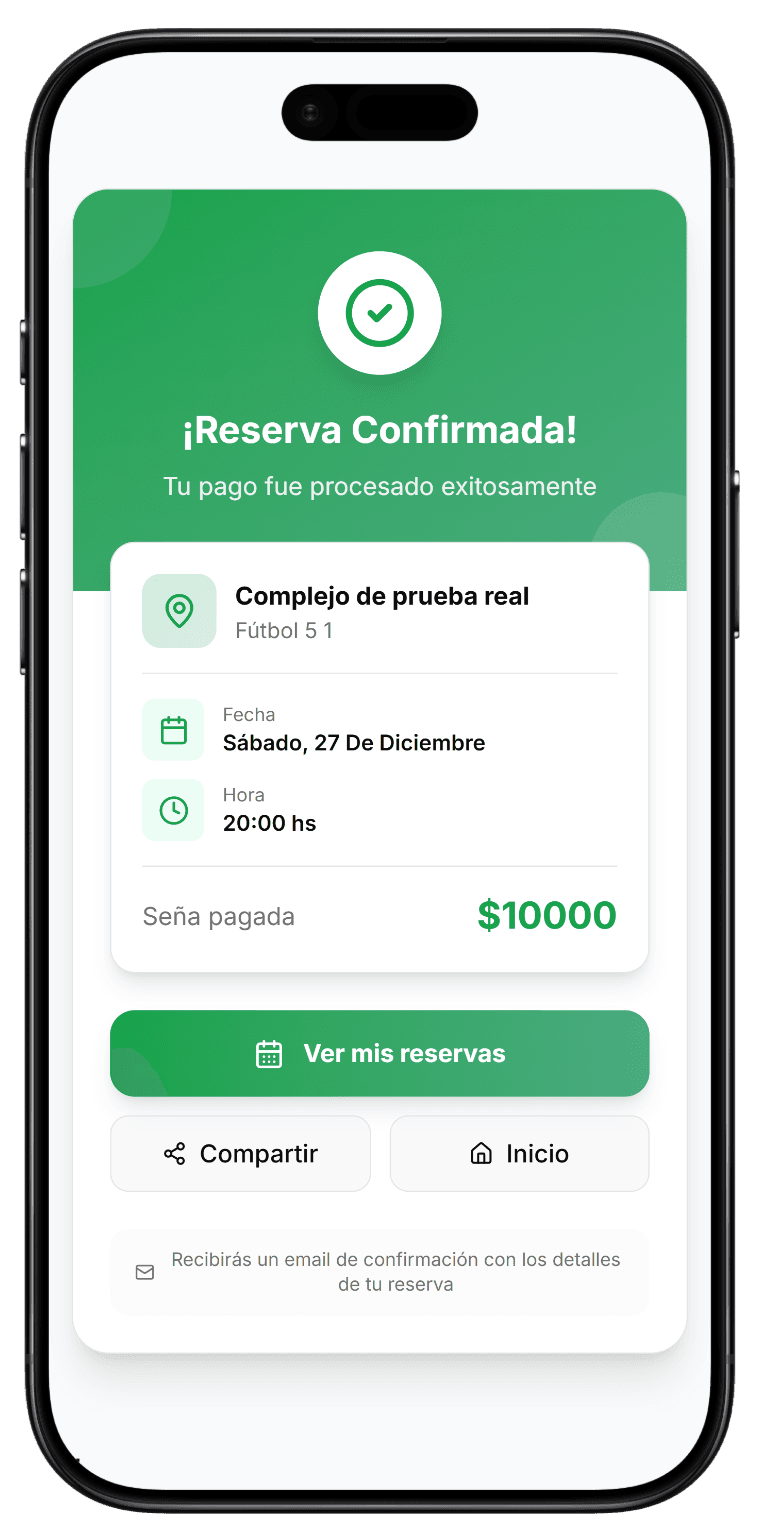
Task: Click the clock icon next to Hora
Action: click(x=173, y=810)
